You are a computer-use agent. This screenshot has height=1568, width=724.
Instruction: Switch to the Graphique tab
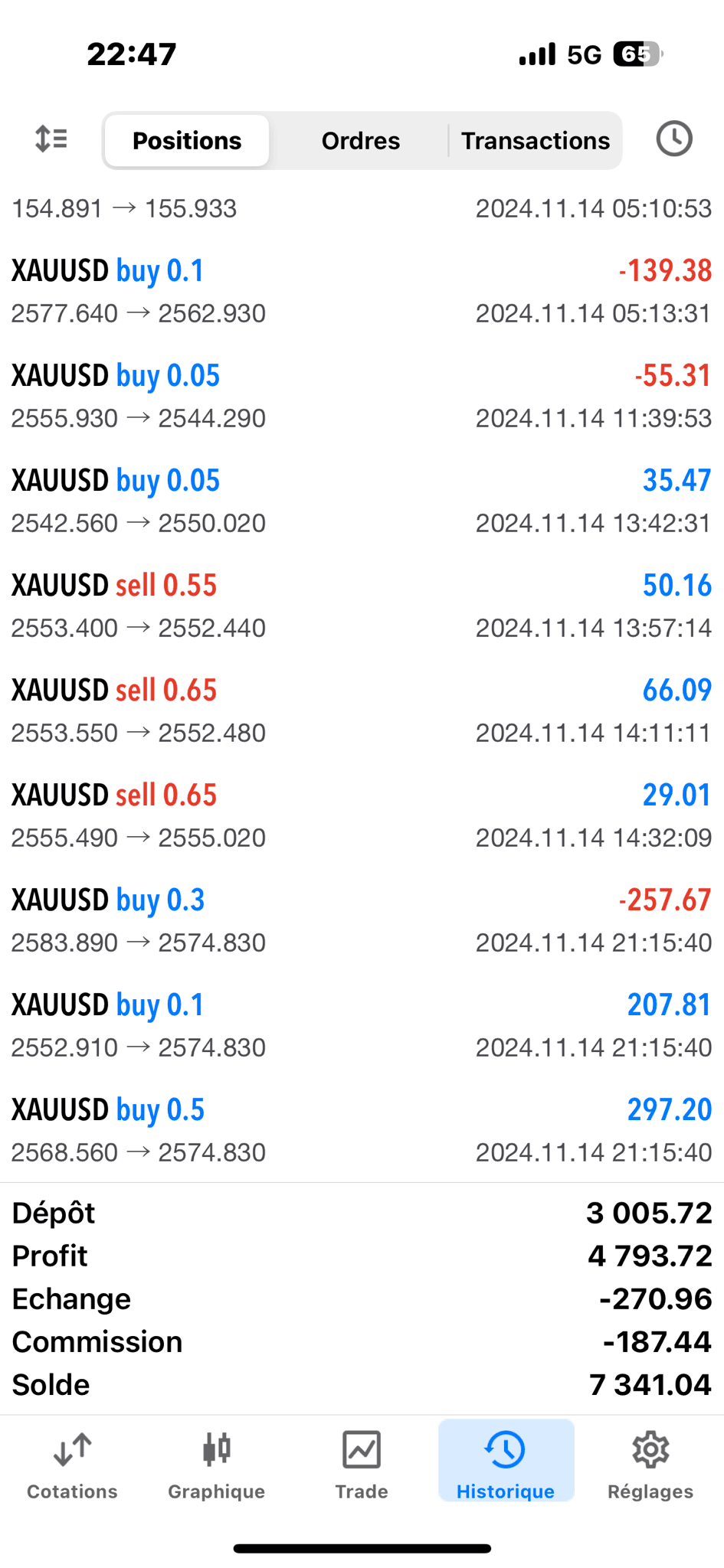click(217, 1465)
